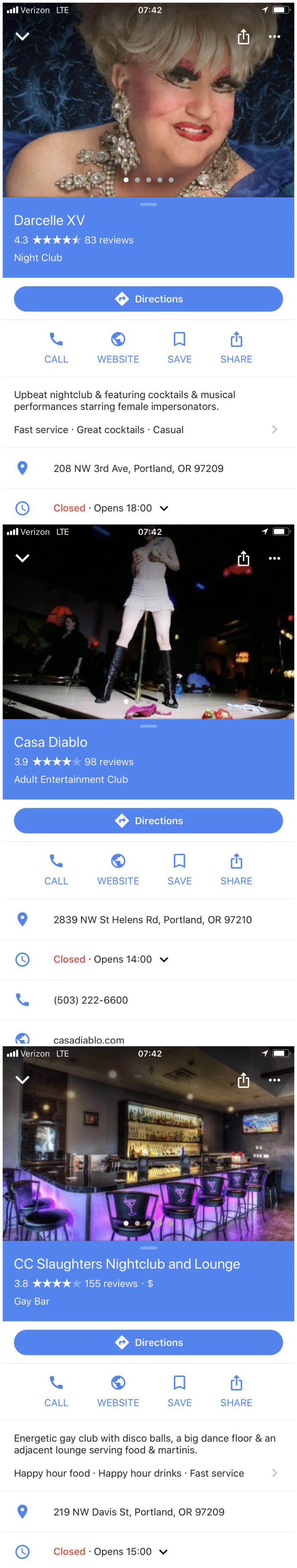
Task: Save Darcelle XV to your places
Action: 179,347
